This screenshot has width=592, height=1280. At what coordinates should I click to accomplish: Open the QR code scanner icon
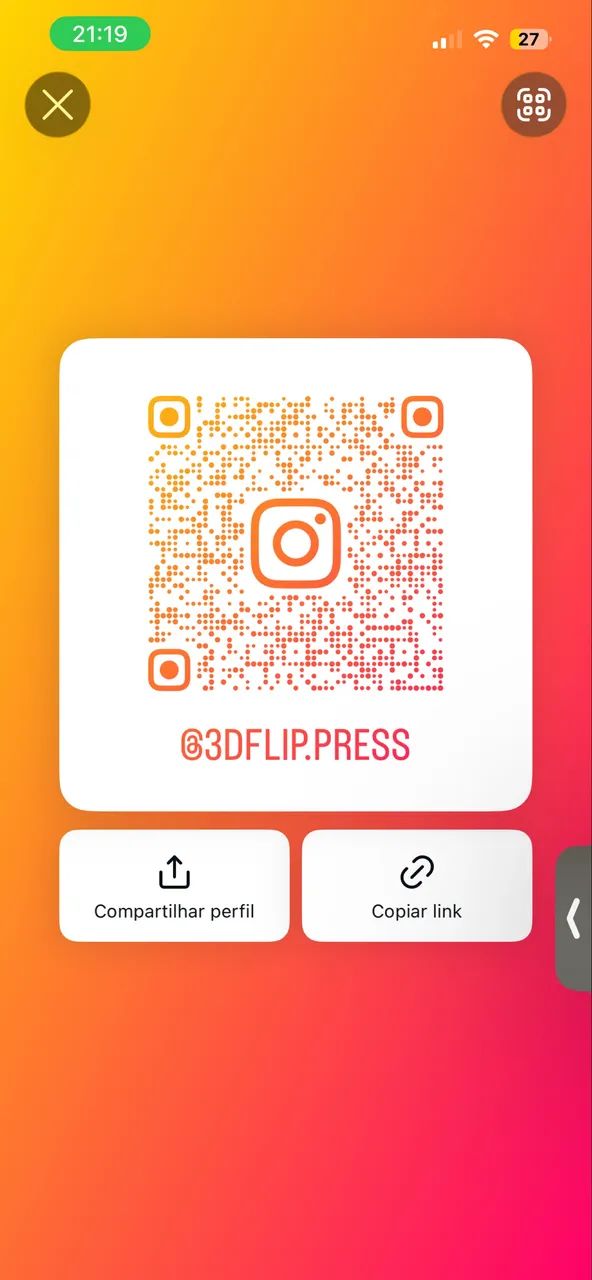click(533, 105)
